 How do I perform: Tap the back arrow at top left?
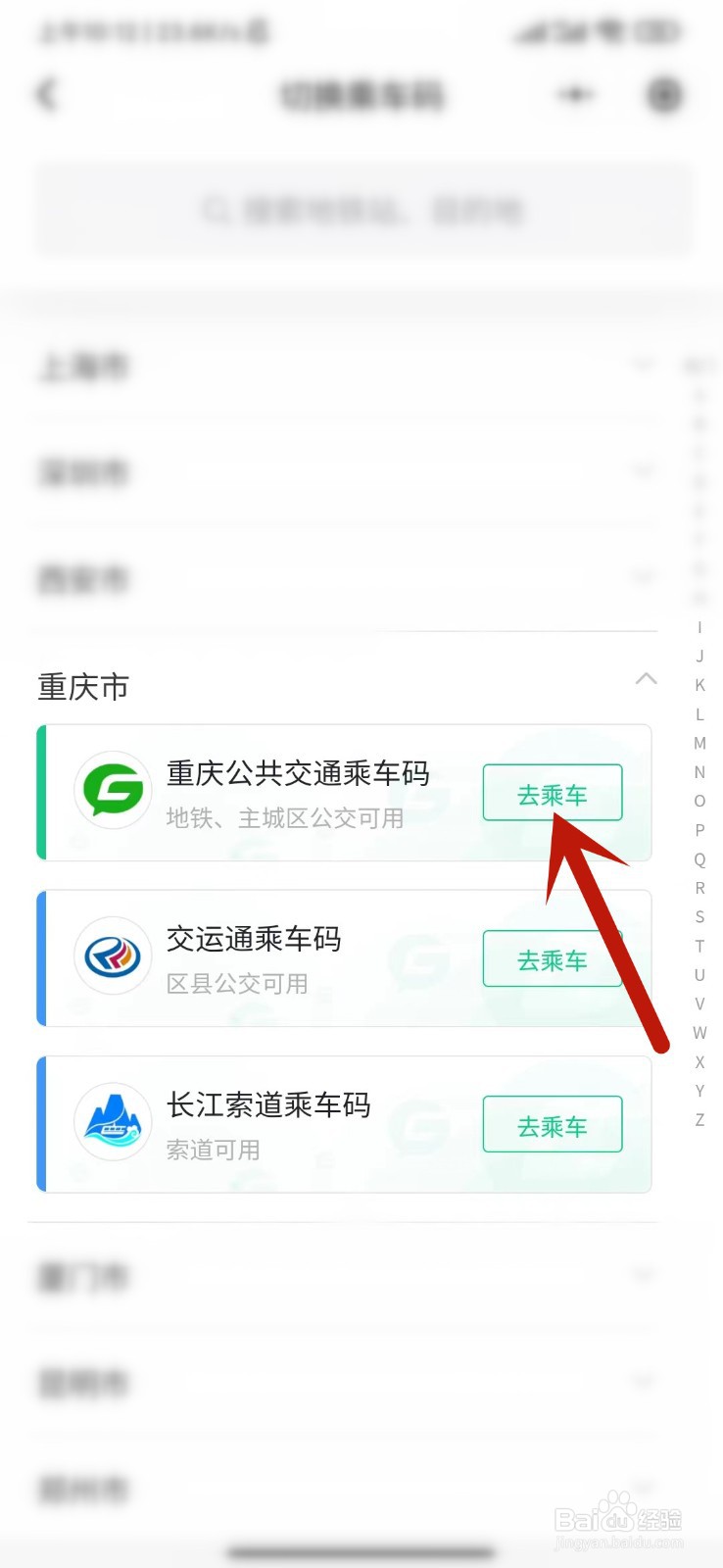coord(46,94)
